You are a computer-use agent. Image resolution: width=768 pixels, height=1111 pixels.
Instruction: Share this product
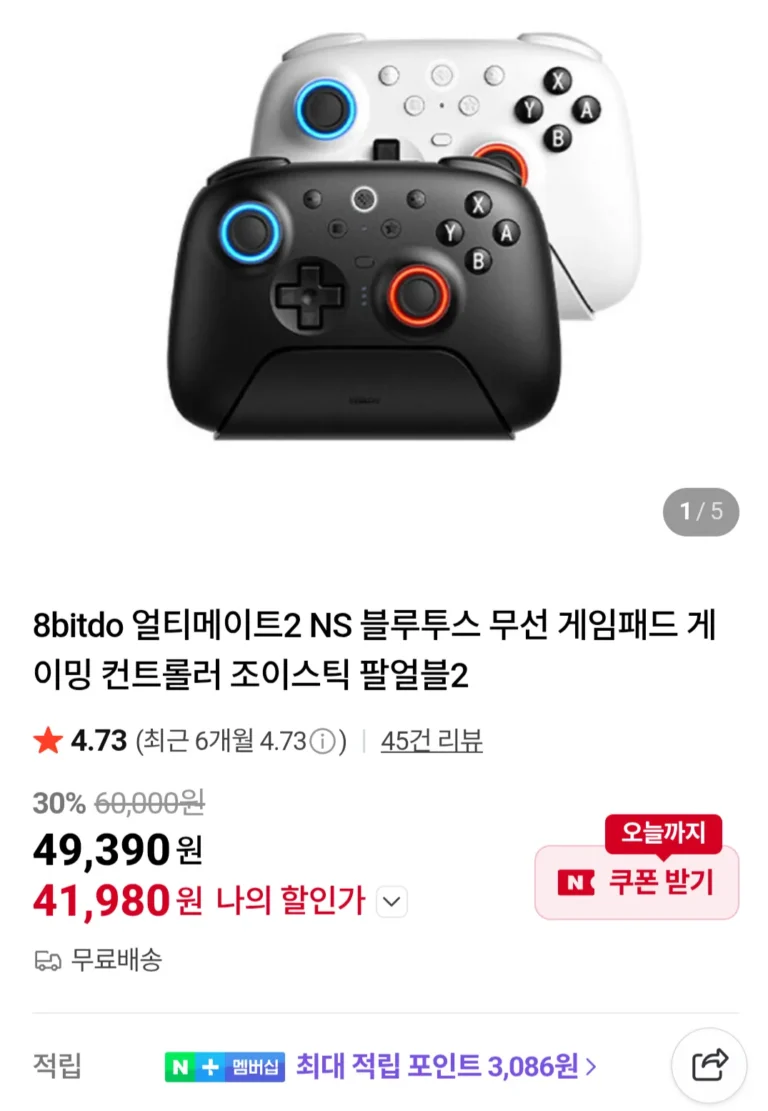point(709,1066)
